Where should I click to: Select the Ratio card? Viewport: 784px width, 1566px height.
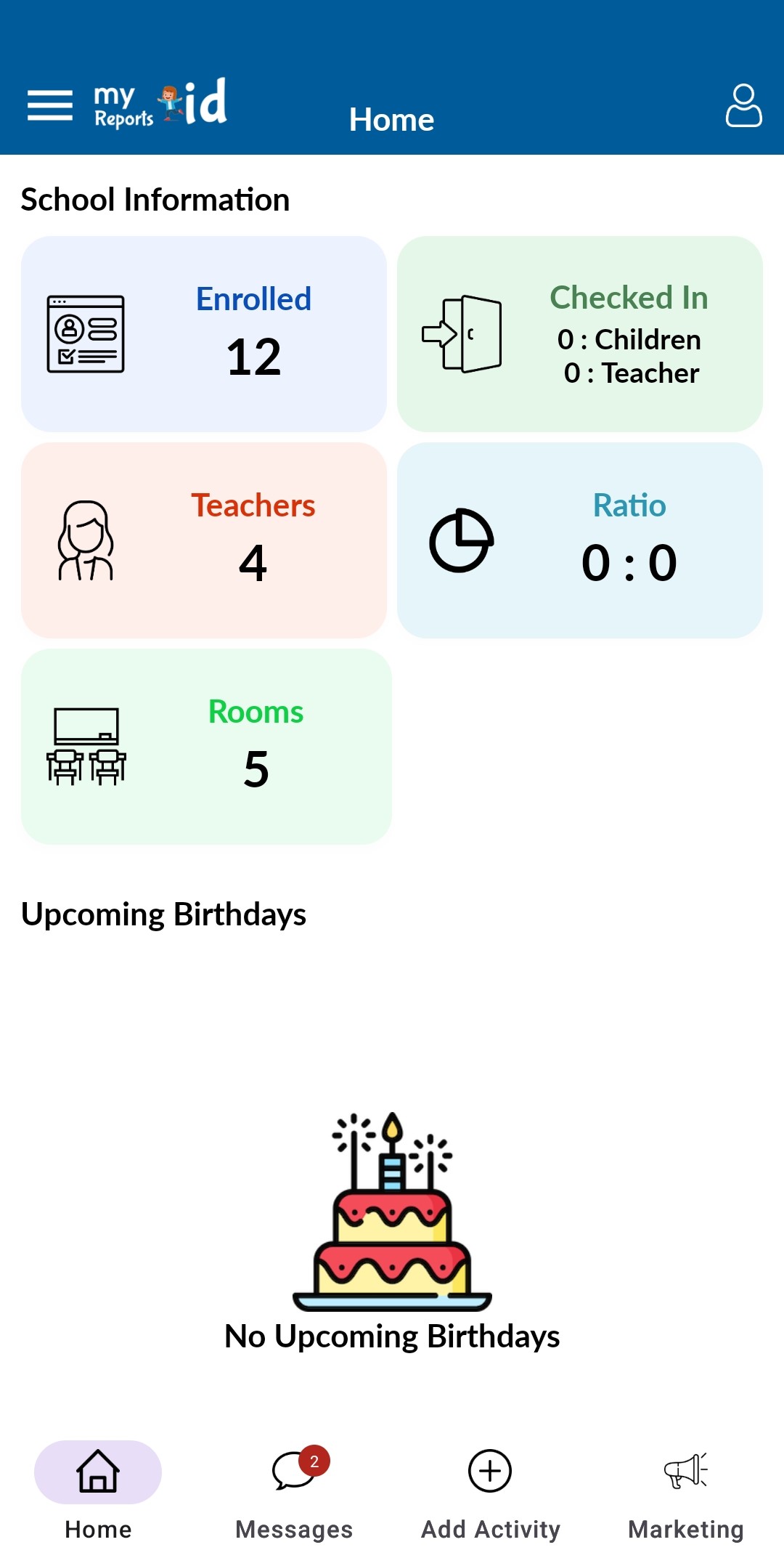(x=579, y=540)
